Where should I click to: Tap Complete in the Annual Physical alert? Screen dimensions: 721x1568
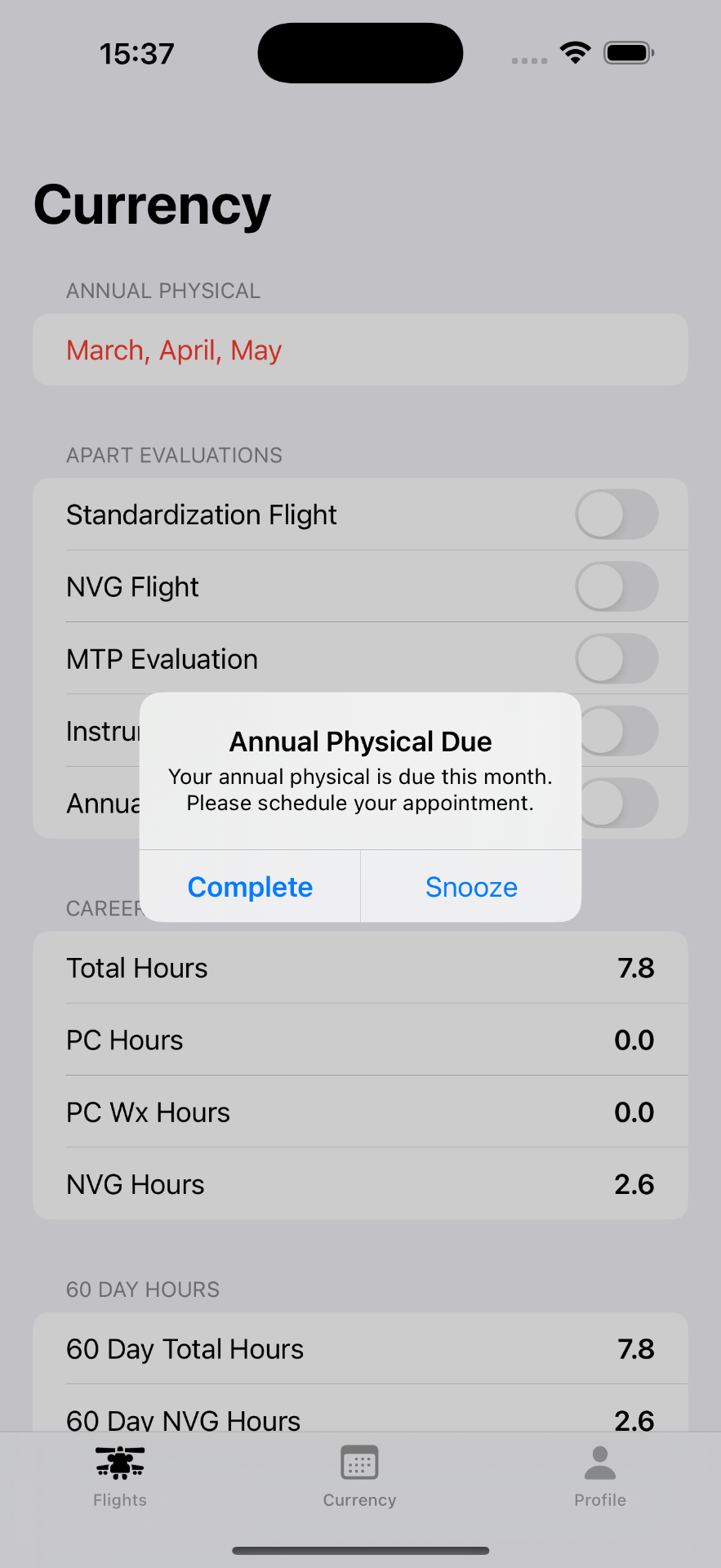(250, 887)
